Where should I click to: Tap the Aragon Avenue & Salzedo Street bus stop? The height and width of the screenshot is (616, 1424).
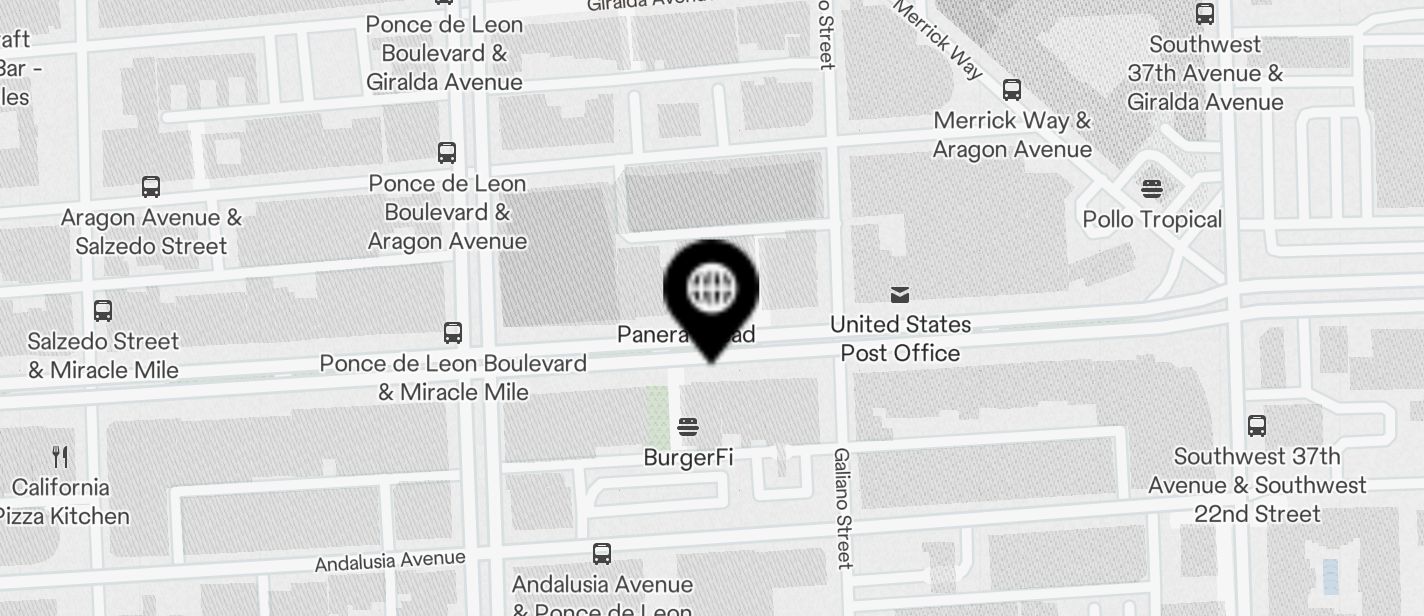tap(151, 187)
